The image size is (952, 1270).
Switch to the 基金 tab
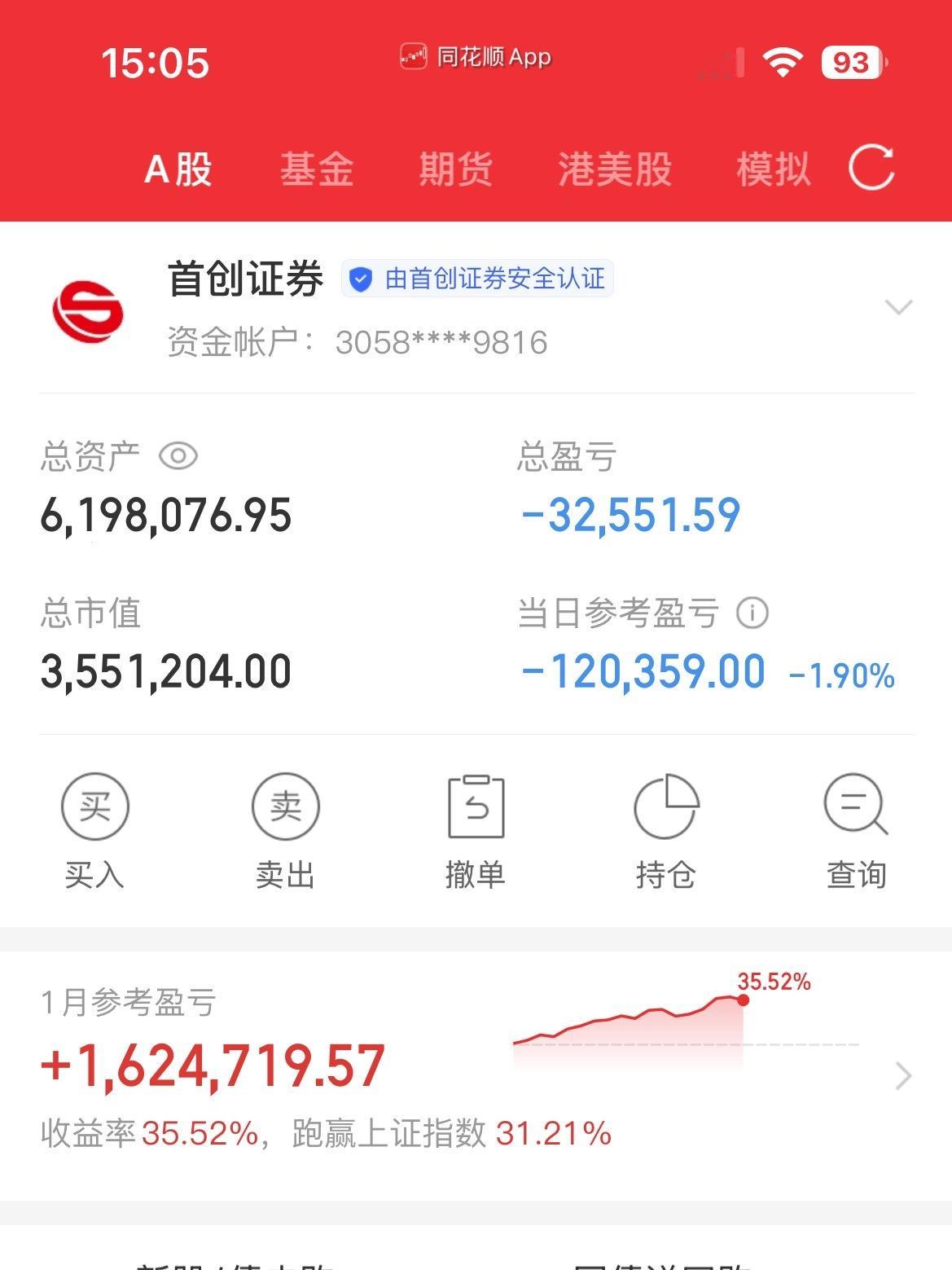316,169
